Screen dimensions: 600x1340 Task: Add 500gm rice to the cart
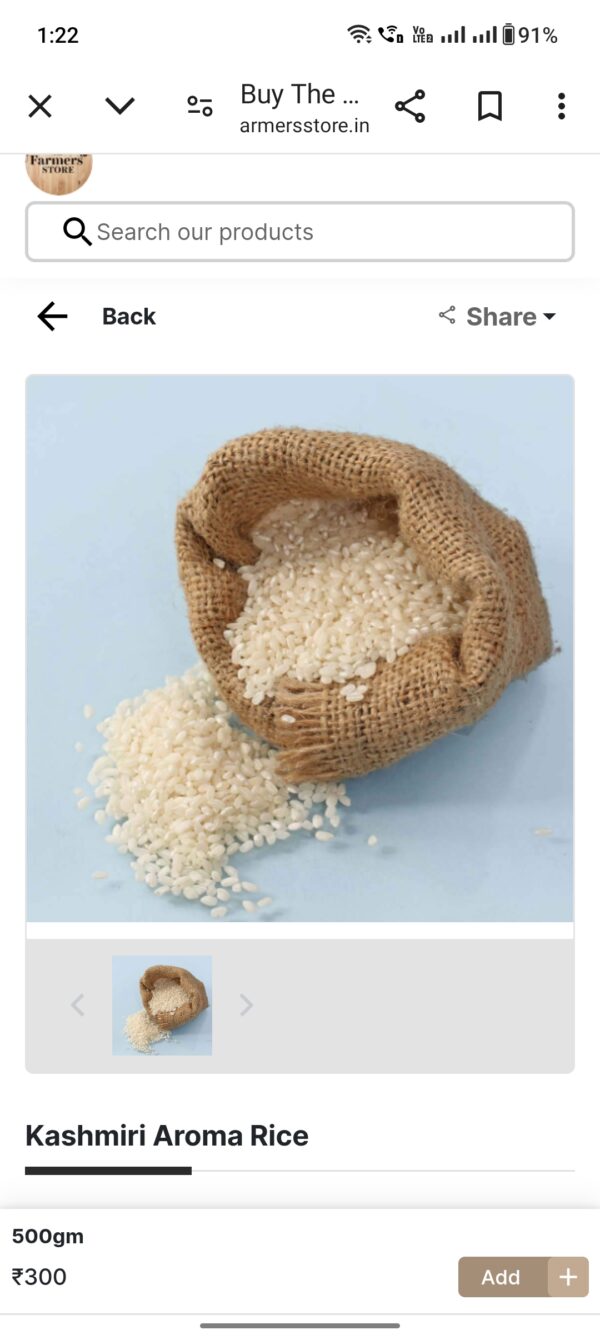coord(523,1277)
